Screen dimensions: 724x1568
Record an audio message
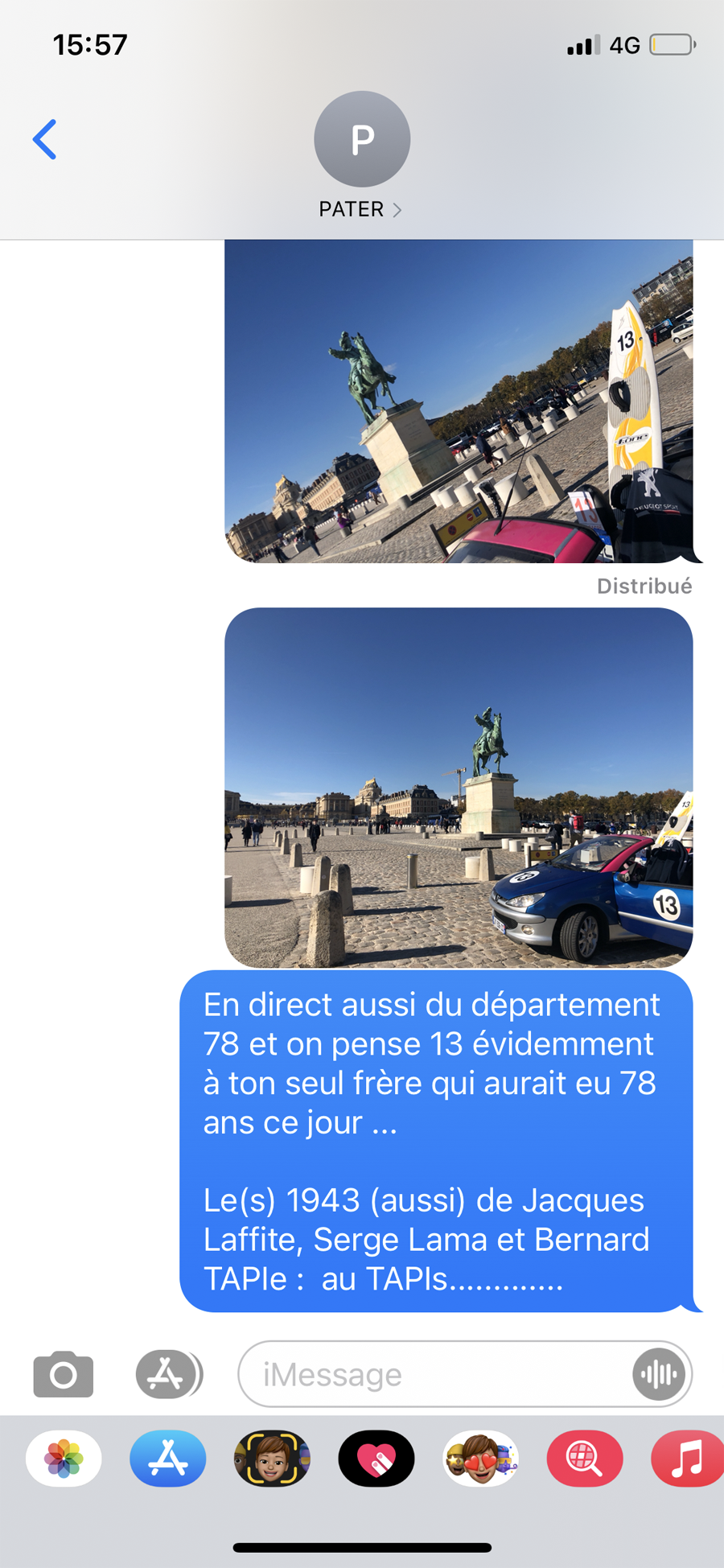tap(659, 1374)
